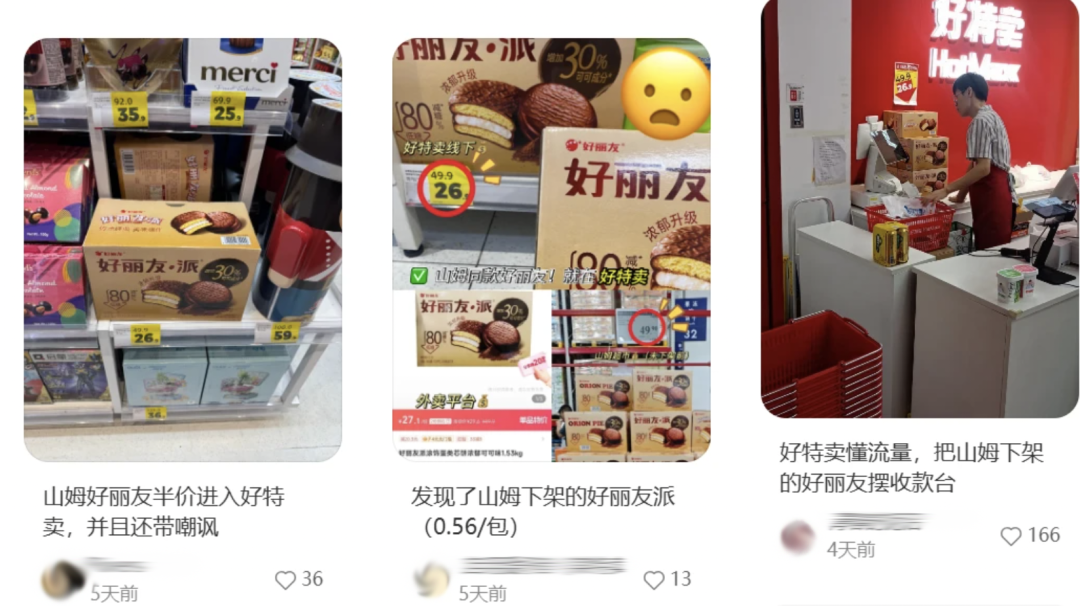Open author avatar of the 4天前 post
The height and width of the screenshot is (606, 1080).
pos(798,537)
